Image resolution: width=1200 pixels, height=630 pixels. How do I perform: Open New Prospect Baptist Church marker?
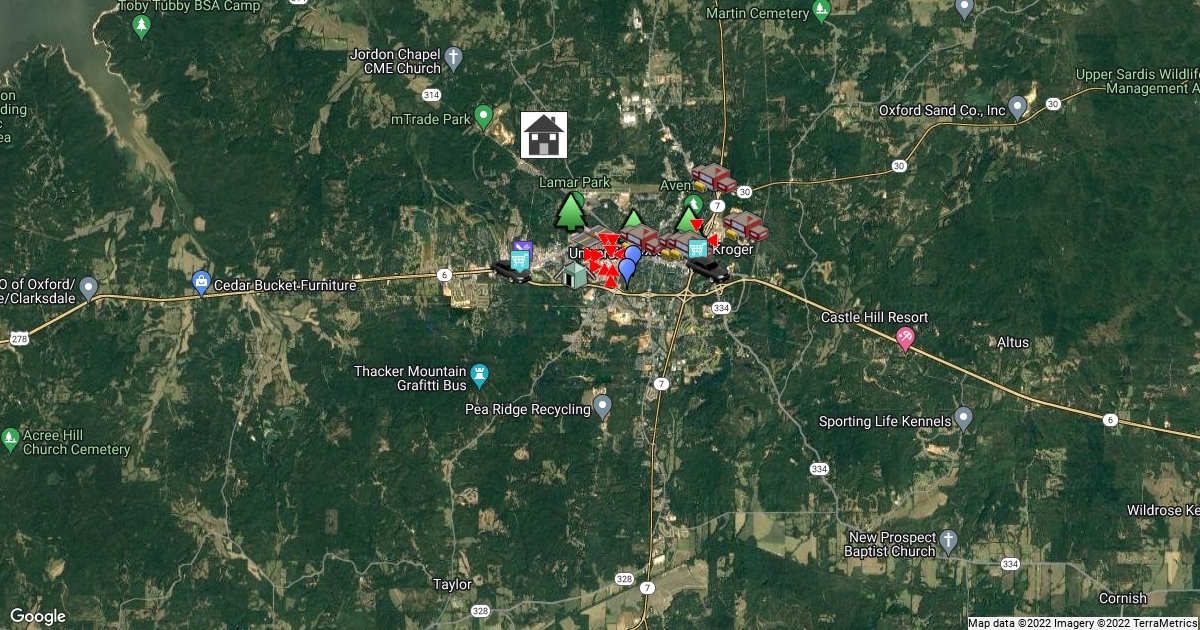[949, 542]
